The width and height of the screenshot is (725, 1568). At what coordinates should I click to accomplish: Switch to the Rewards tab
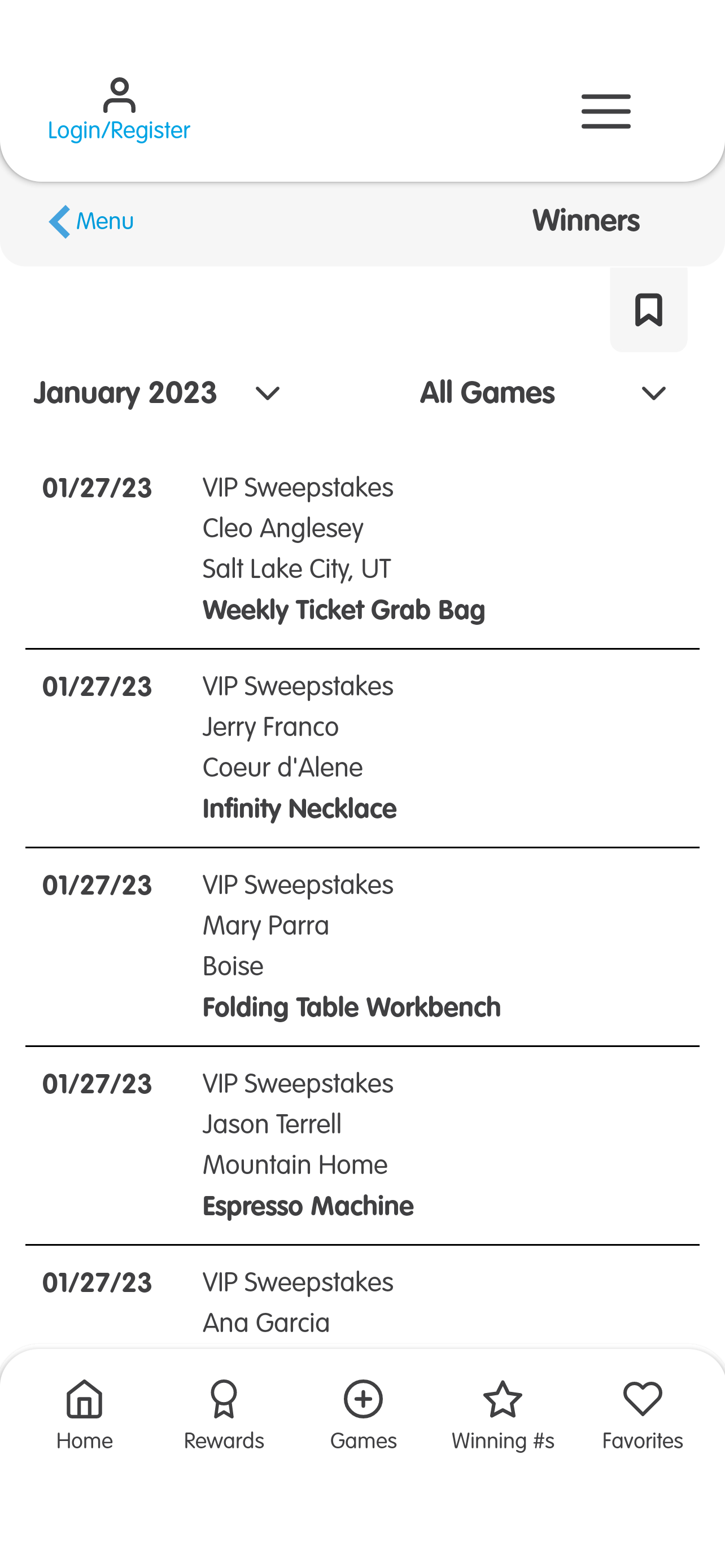point(224,1415)
